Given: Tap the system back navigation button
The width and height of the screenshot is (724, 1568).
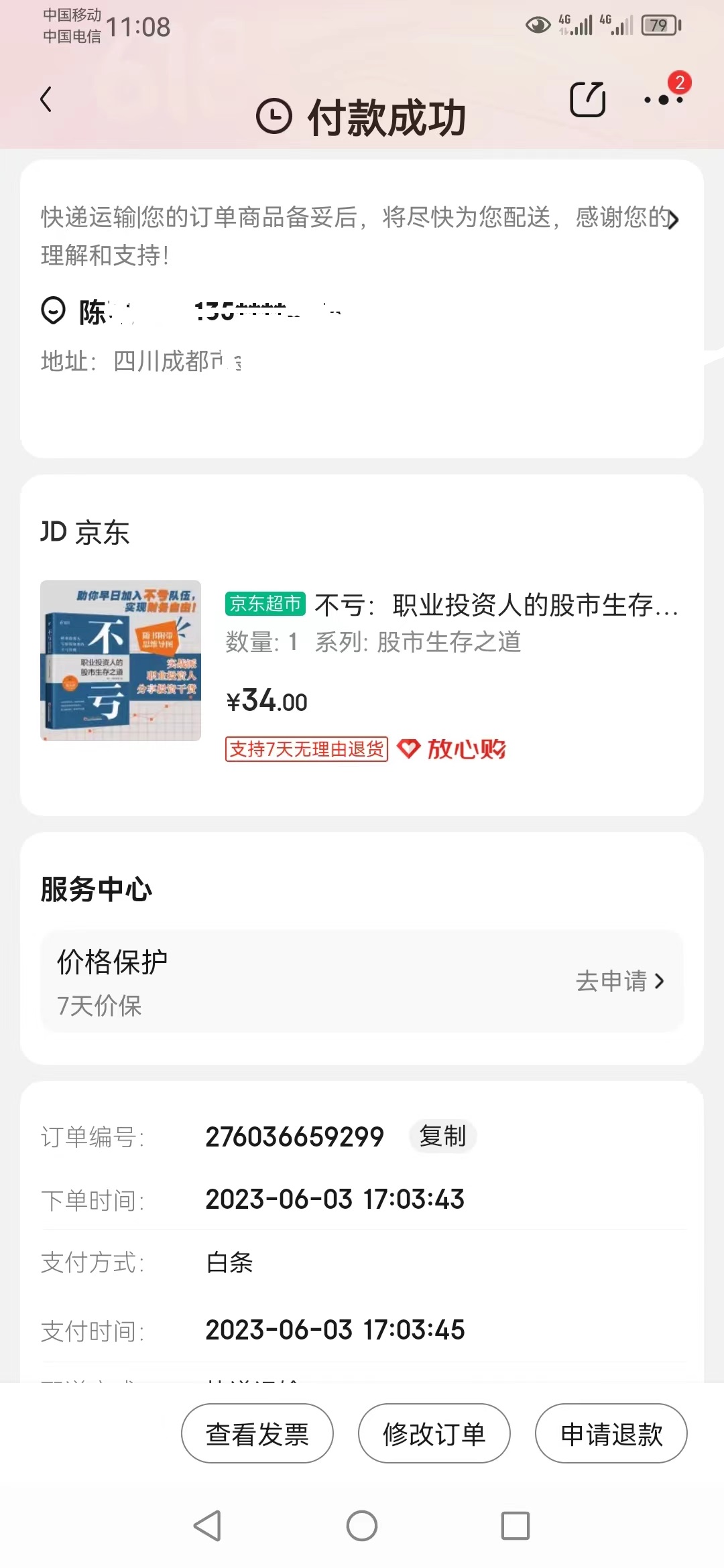Looking at the screenshot, I should (x=207, y=1526).
